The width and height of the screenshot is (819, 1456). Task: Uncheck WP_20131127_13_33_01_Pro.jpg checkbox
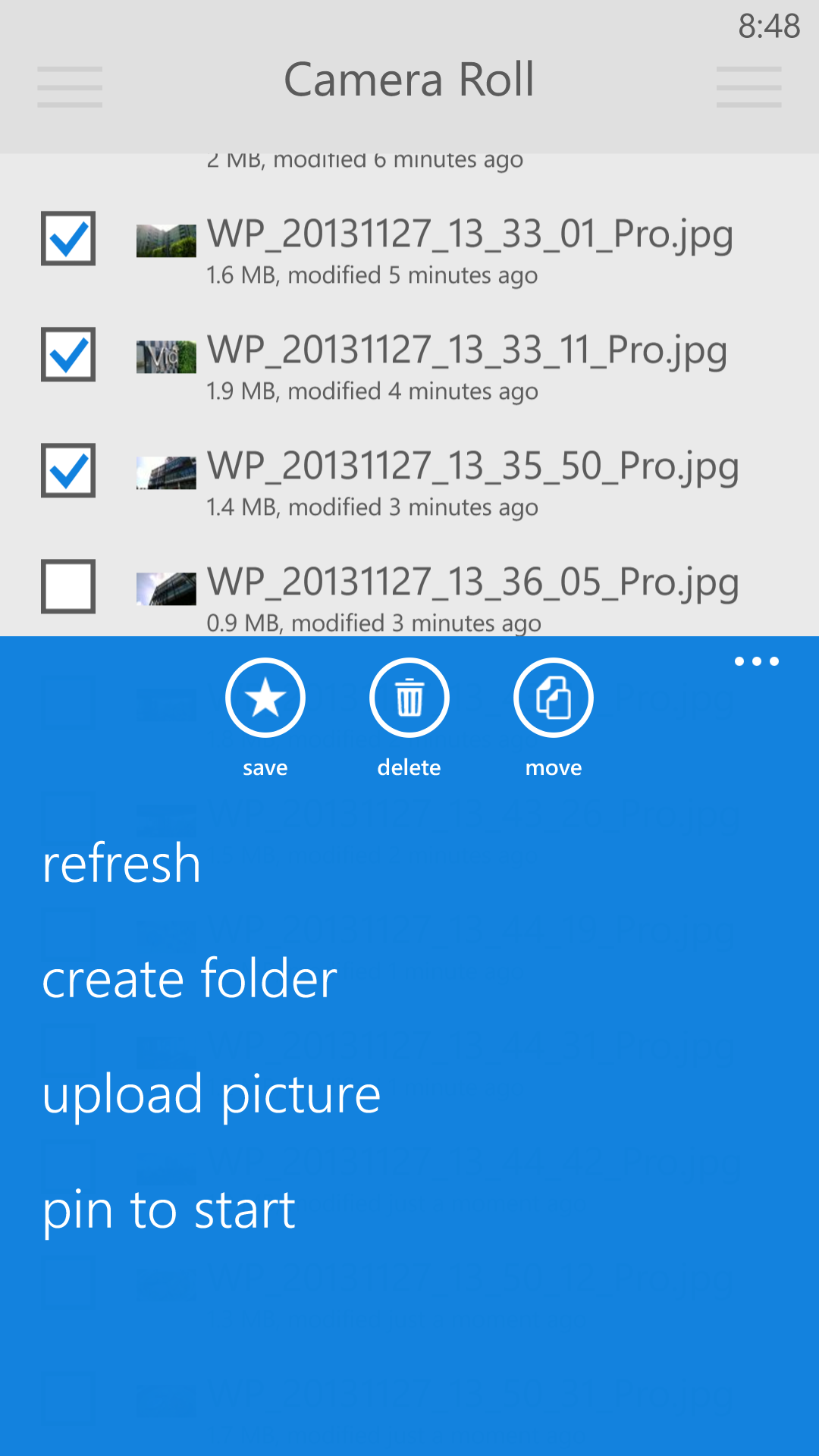(68, 238)
